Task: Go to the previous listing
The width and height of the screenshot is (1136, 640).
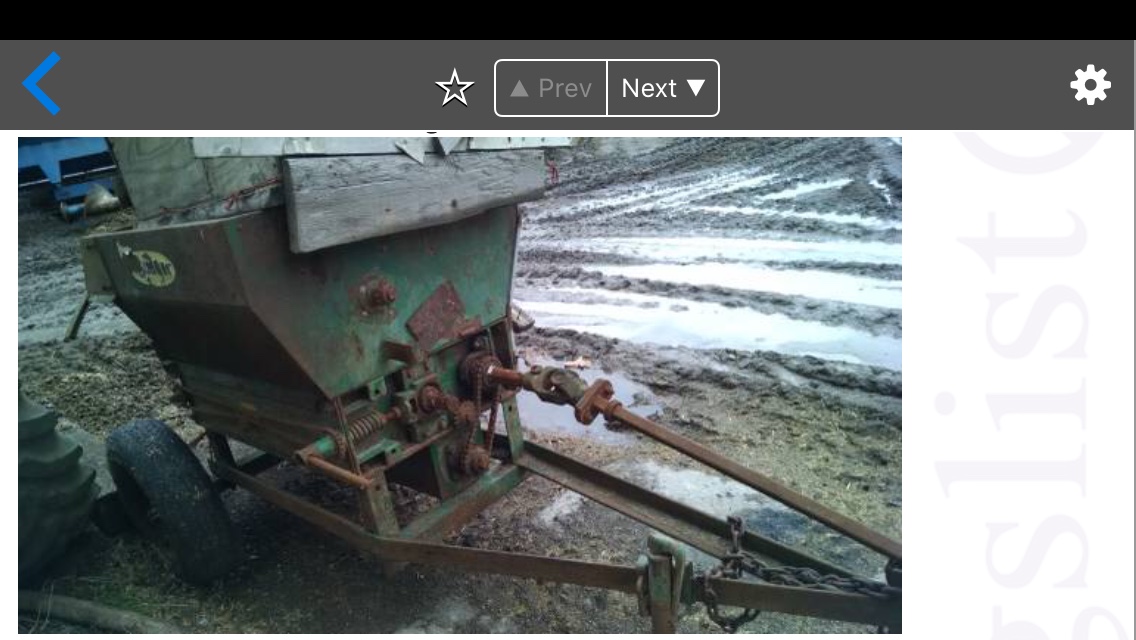Action: tap(551, 88)
